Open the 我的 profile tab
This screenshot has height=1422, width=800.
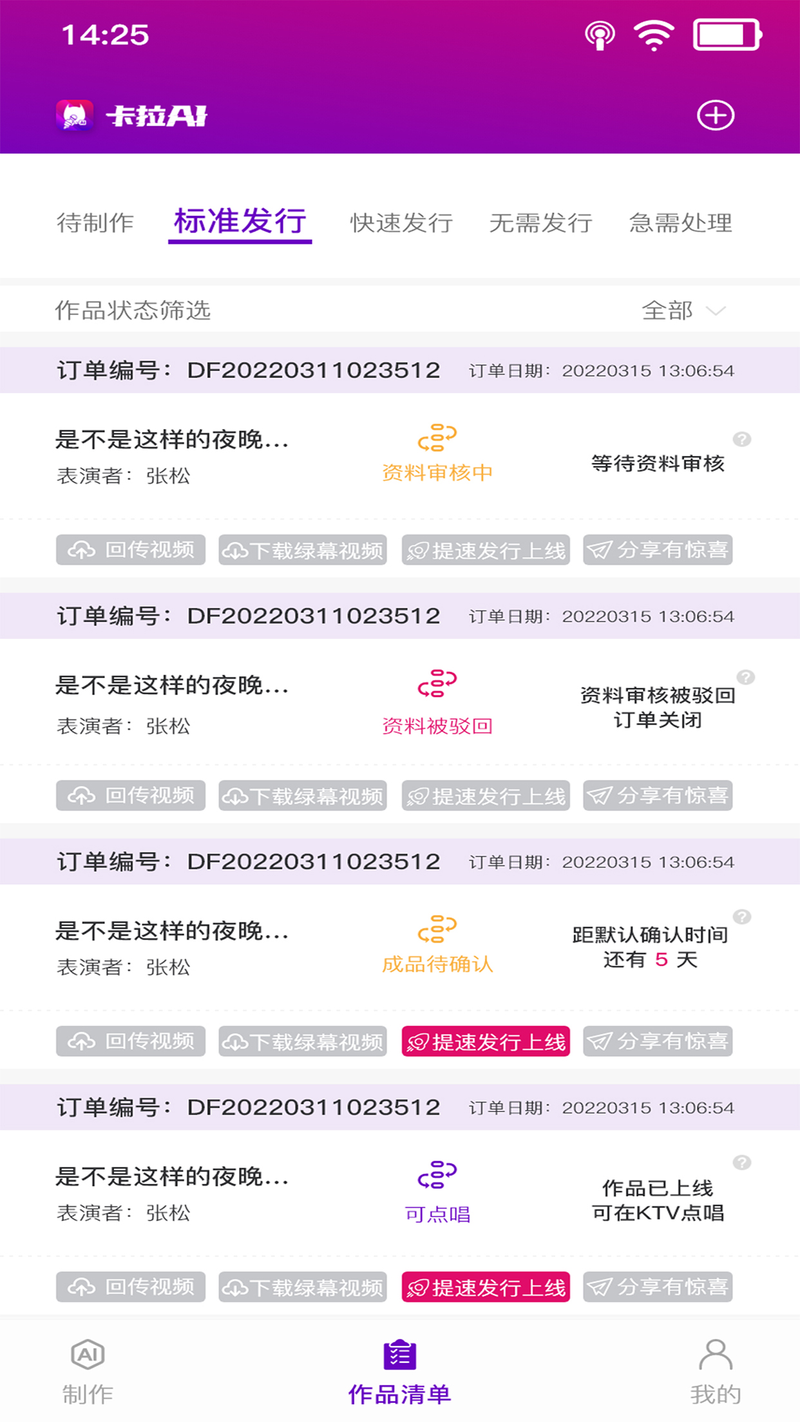(715, 1372)
